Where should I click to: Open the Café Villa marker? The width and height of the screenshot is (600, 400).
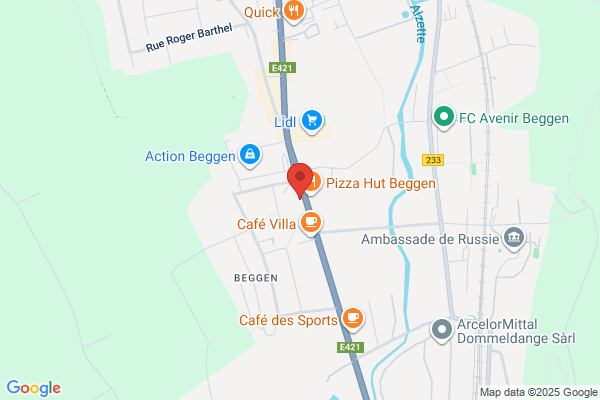311,223
